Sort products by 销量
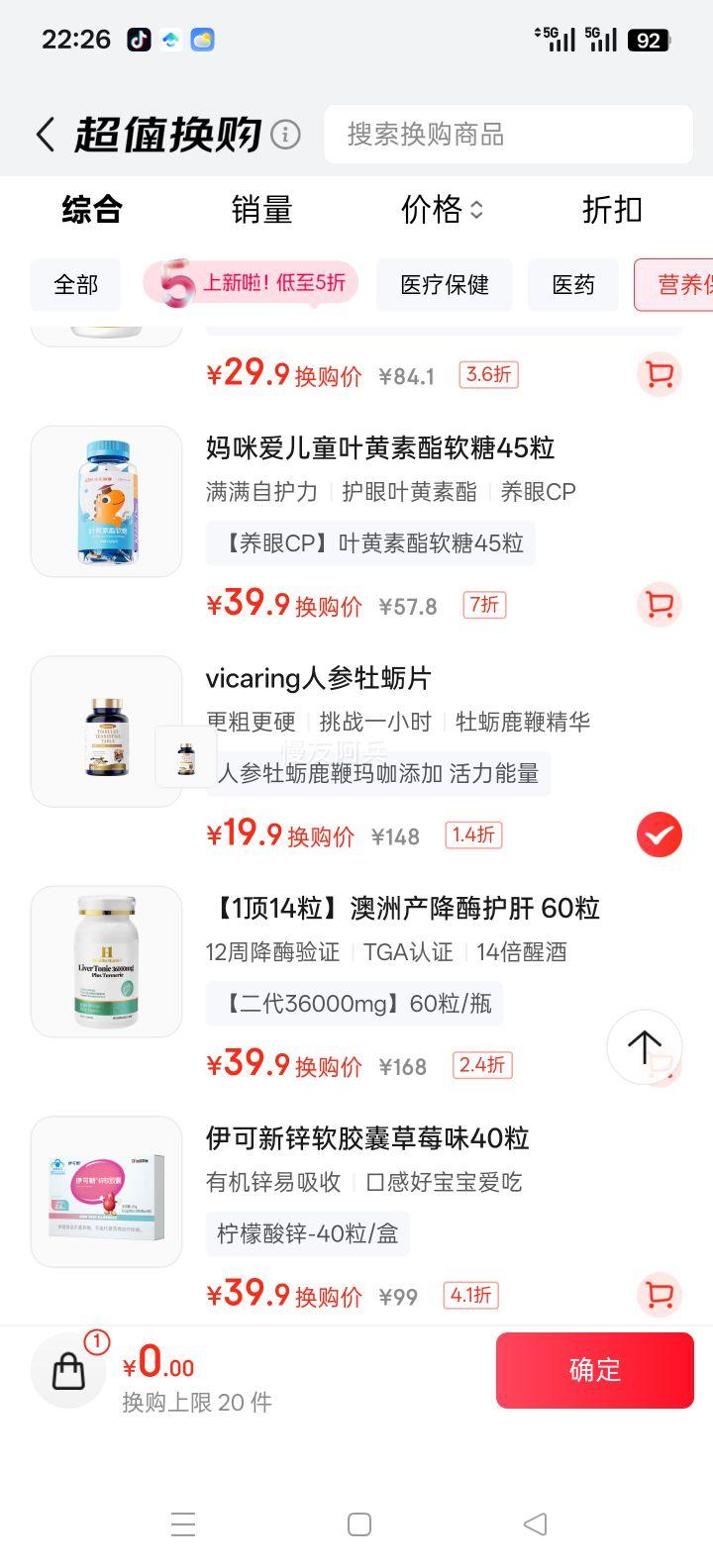 coord(261,210)
